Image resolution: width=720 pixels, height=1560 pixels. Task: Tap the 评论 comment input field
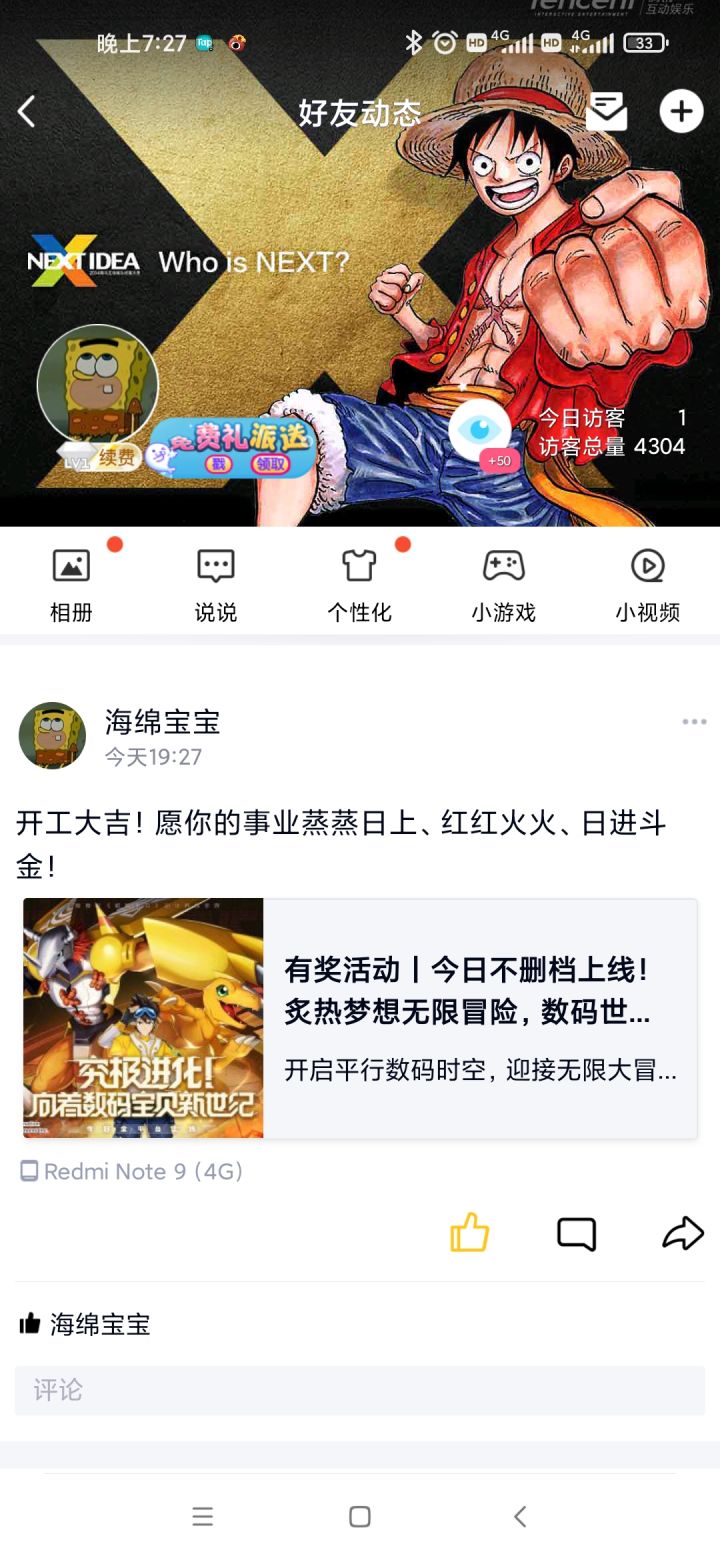(x=360, y=1390)
